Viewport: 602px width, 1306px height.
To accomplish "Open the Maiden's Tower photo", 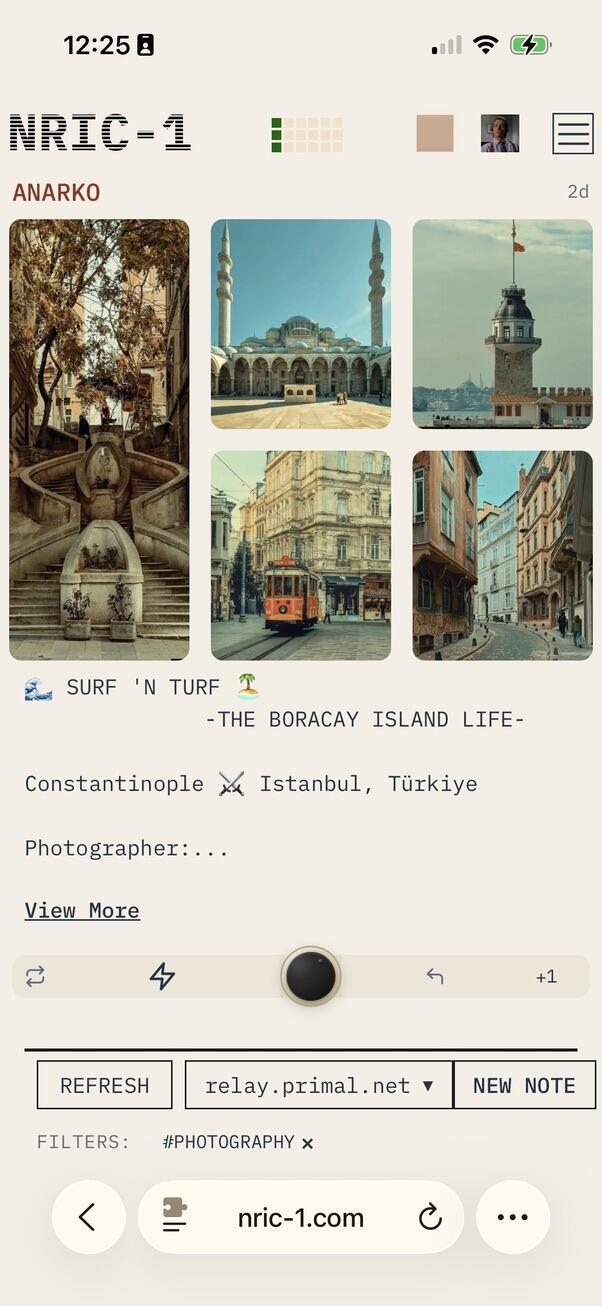I will pos(502,324).
